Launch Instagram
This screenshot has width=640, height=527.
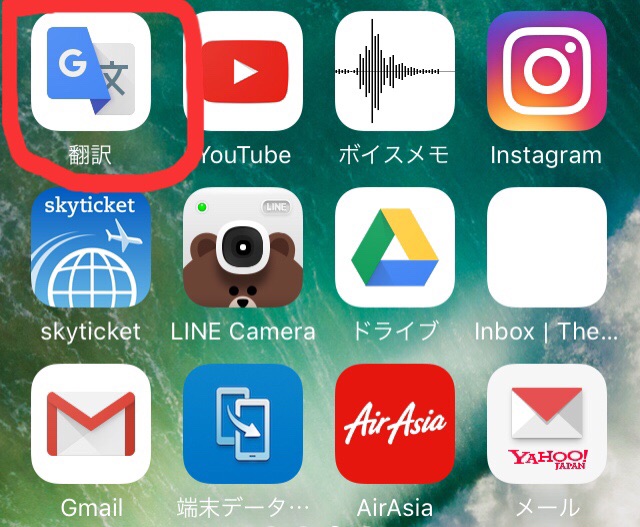pyautogui.click(x=546, y=72)
